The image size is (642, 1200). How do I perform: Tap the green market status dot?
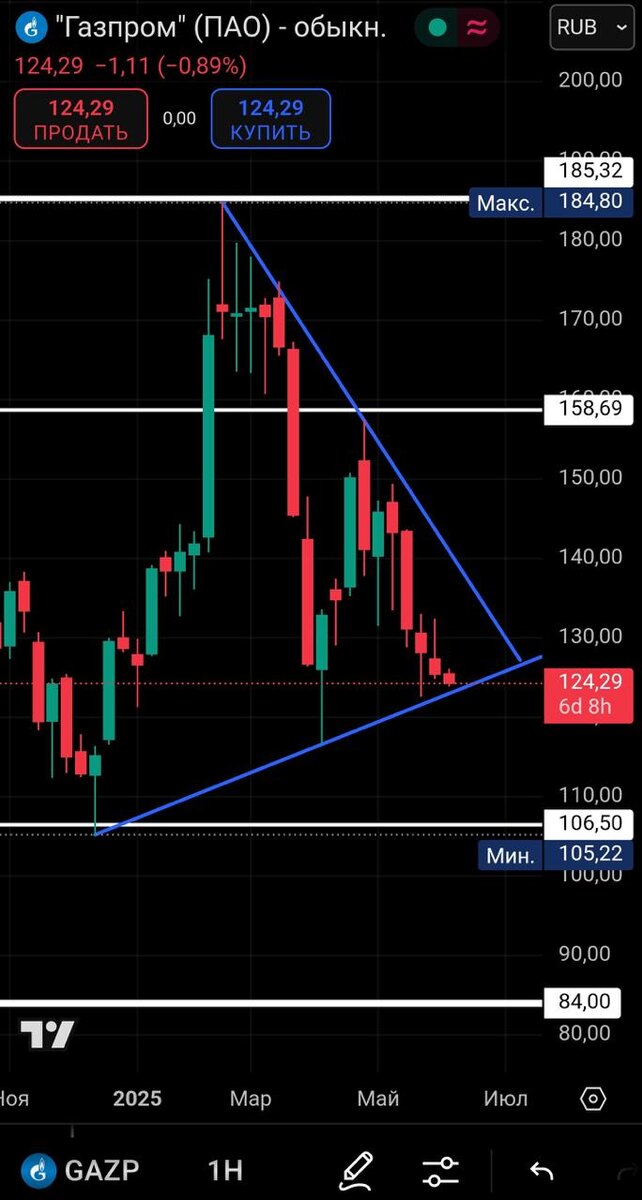[x=437, y=28]
